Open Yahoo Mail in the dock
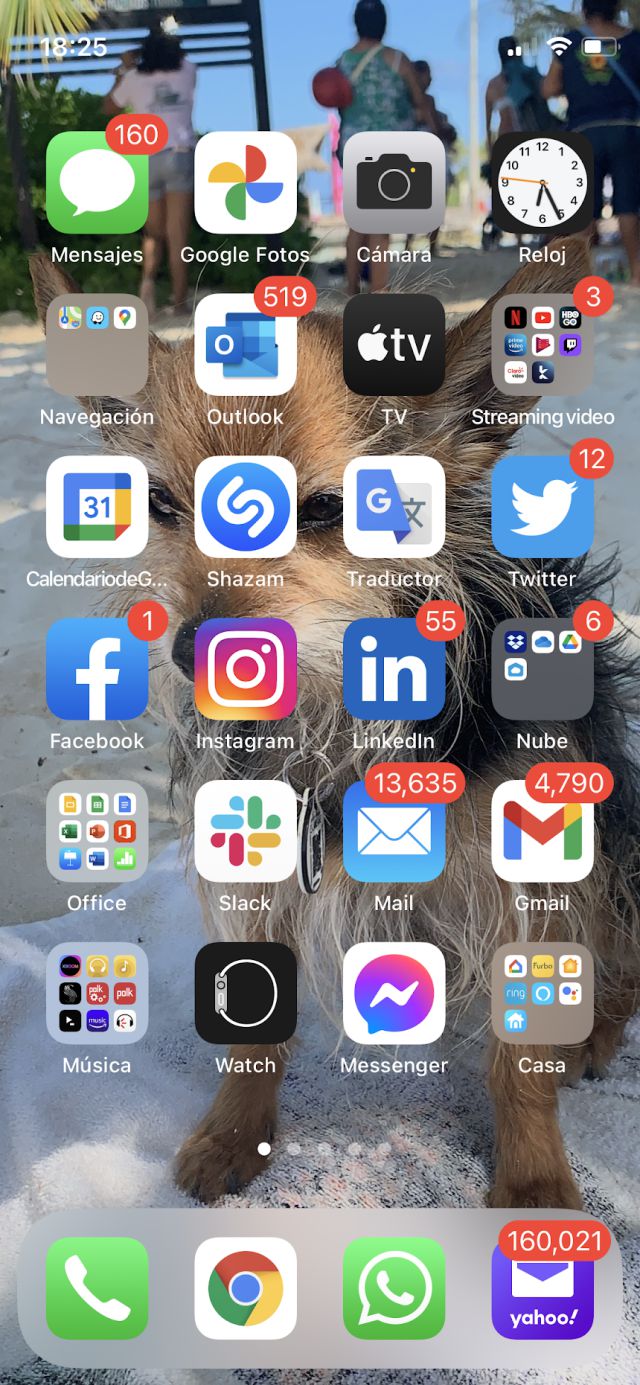640x1385 pixels. [x=542, y=1288]
